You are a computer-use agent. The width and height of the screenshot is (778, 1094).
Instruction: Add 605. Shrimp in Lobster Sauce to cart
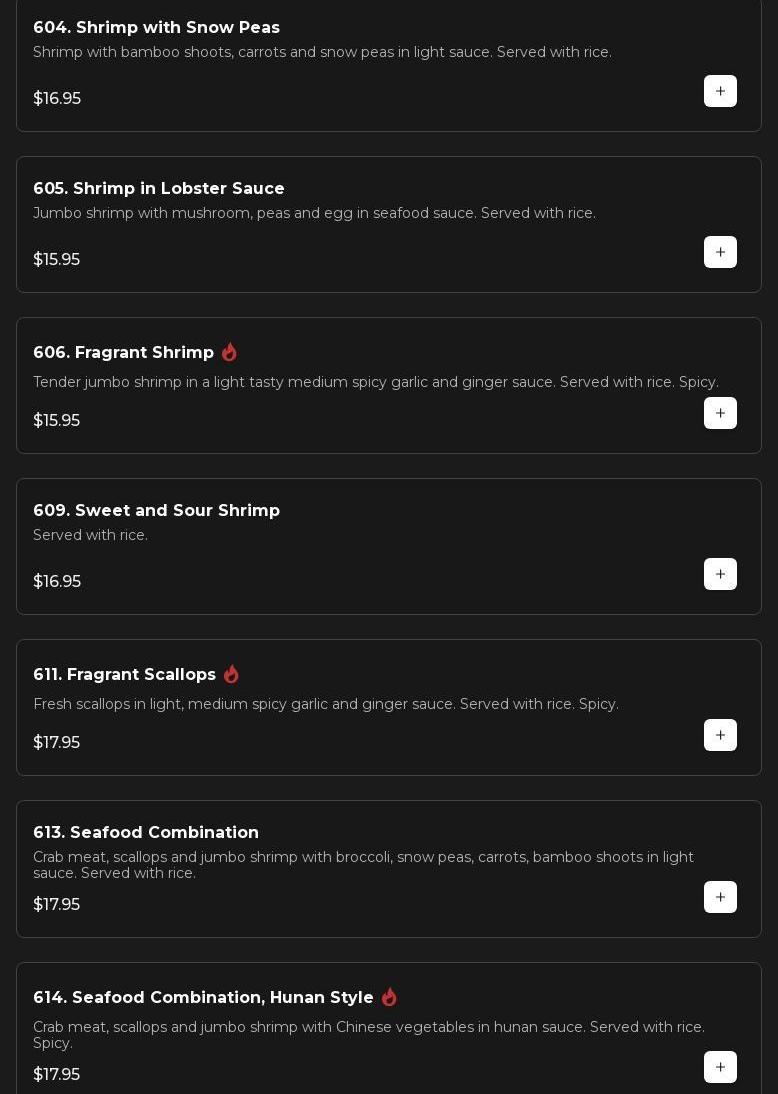pos(720,252)
